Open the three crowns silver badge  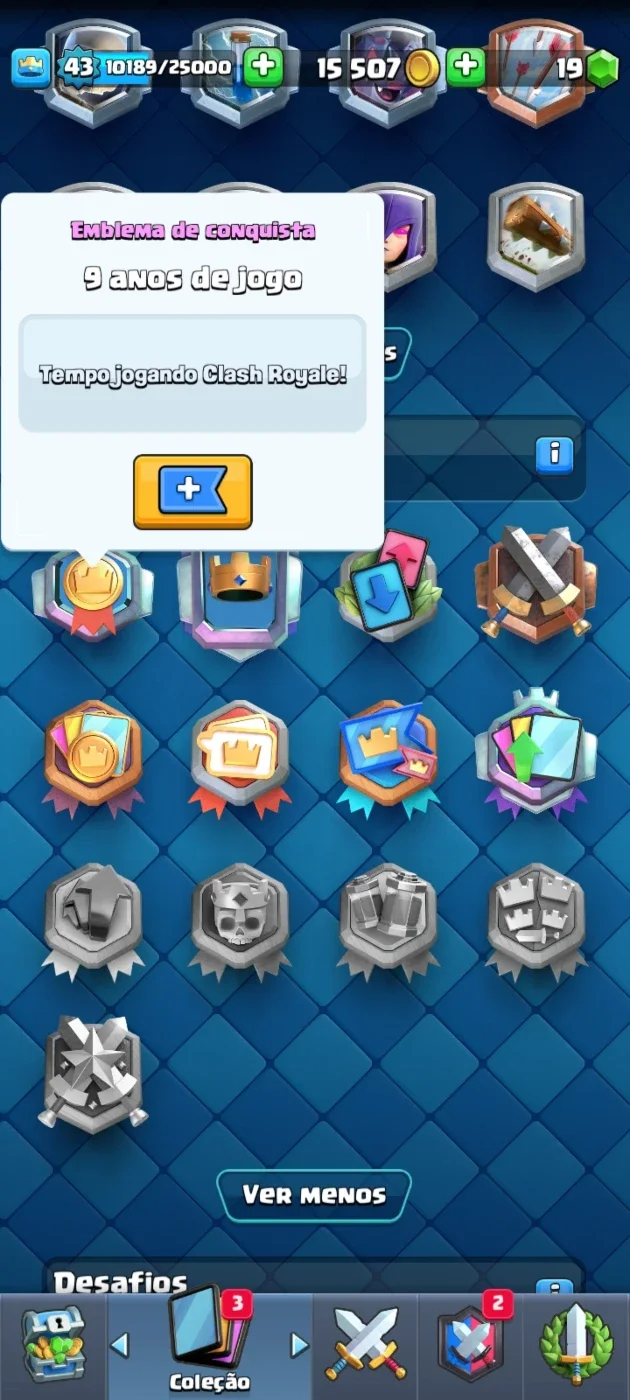[537, 920]
